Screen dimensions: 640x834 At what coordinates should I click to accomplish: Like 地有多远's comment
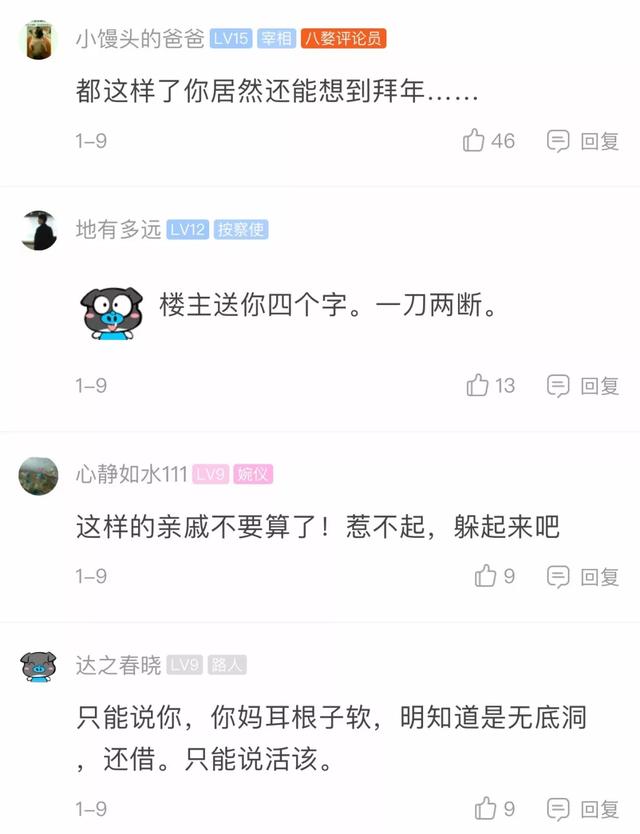click(478, 385)
